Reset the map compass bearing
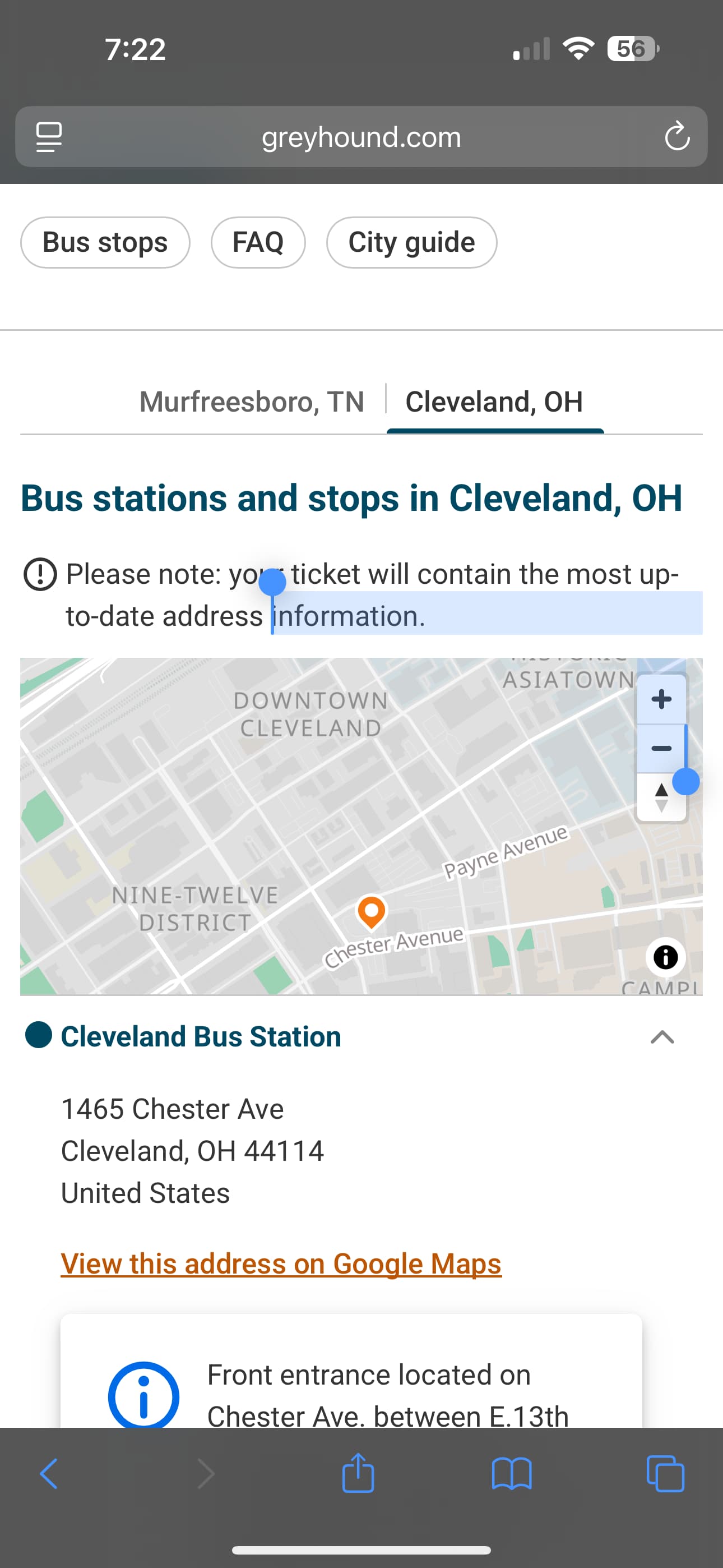 (661, 797)
